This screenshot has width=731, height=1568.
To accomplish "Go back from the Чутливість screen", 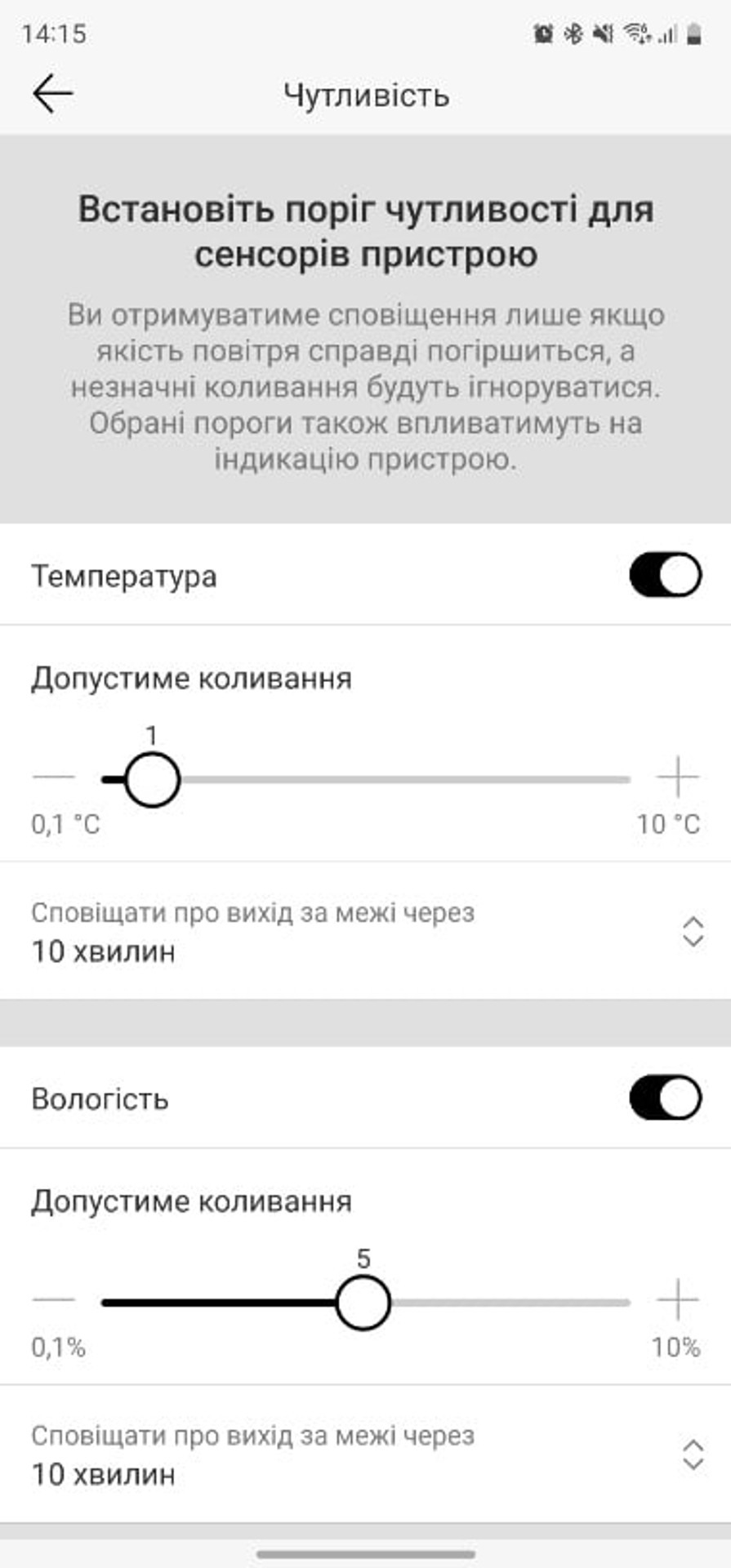I will 53,94.
